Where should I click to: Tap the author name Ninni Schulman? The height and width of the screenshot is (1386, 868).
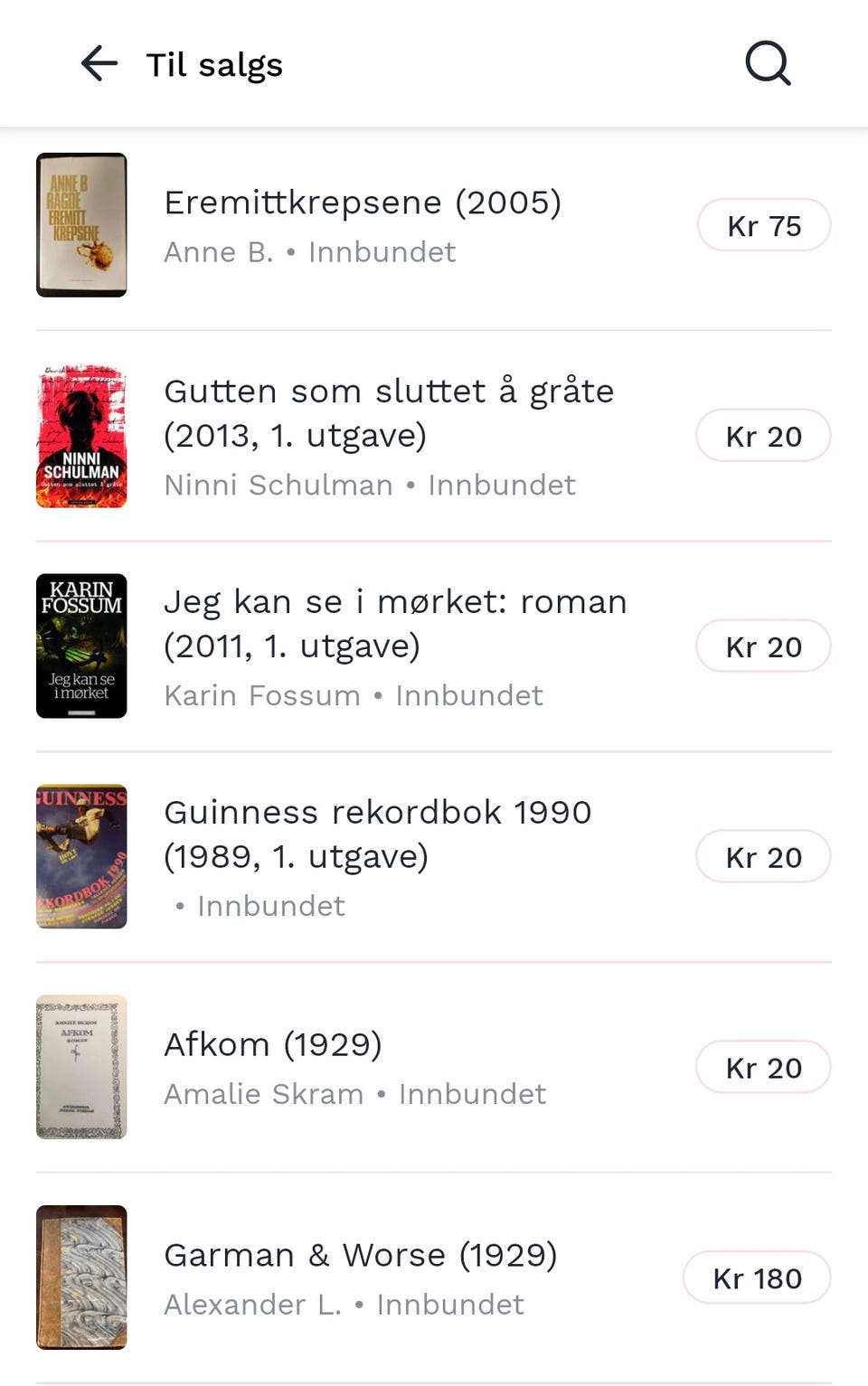coord(279,485)
